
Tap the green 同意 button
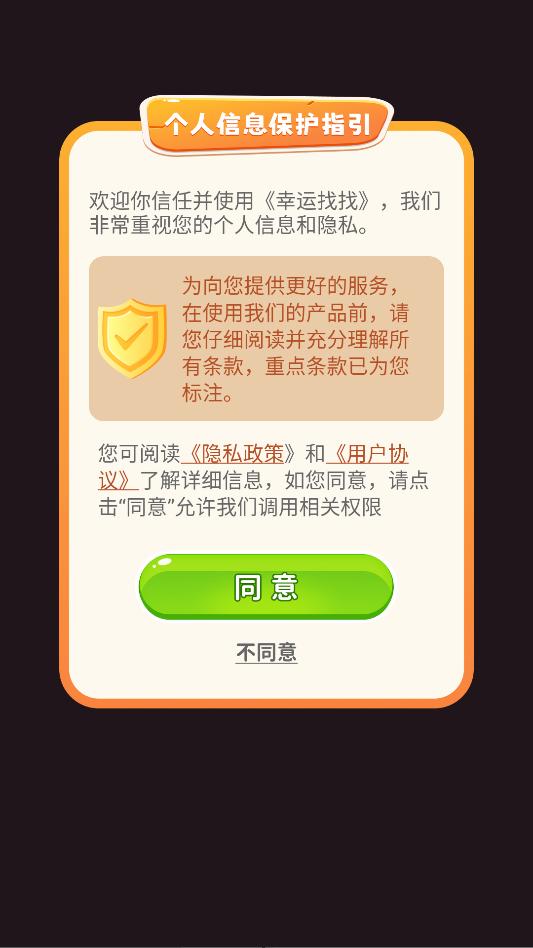click(x=266, y=586)
